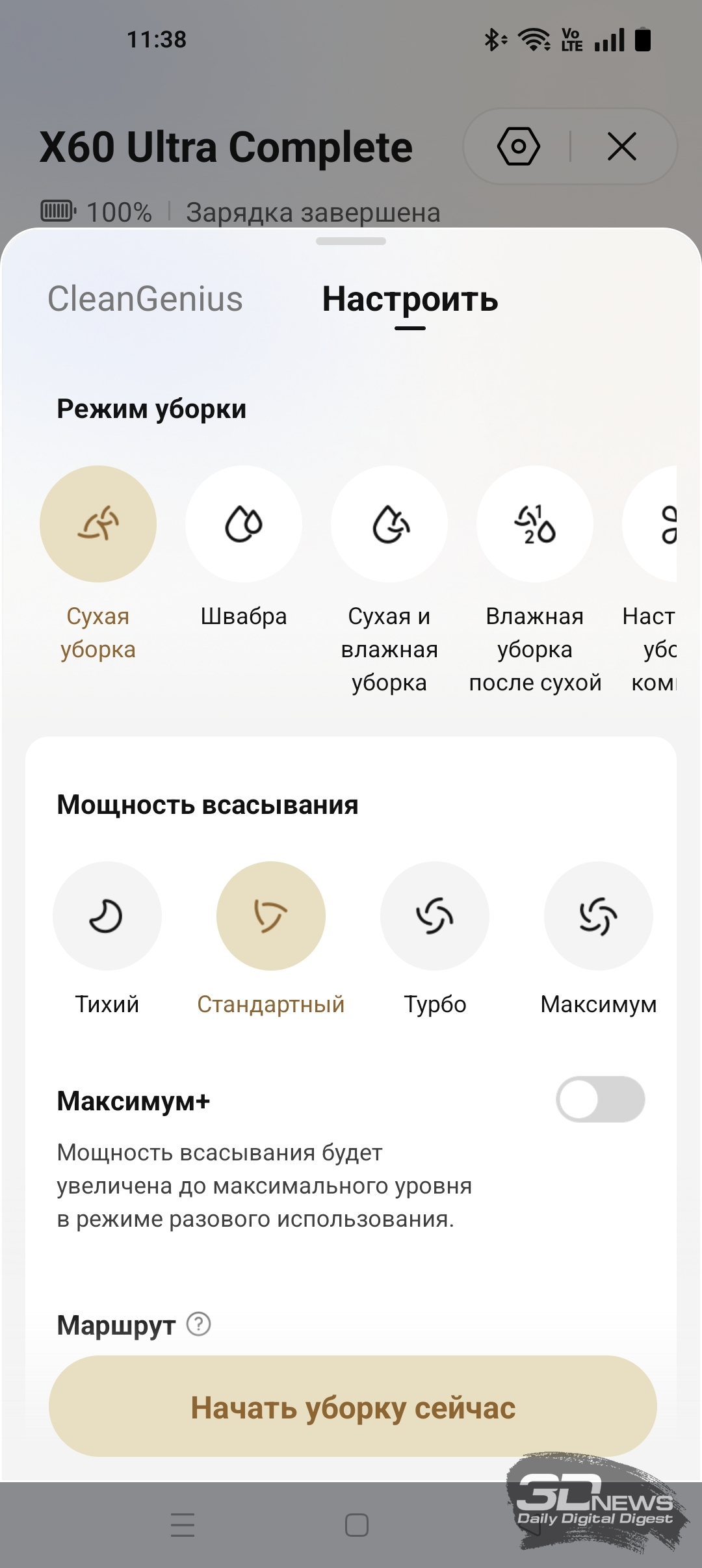
Task: Open the help icon next to Маршрут
Action: tap(198, 1324)
